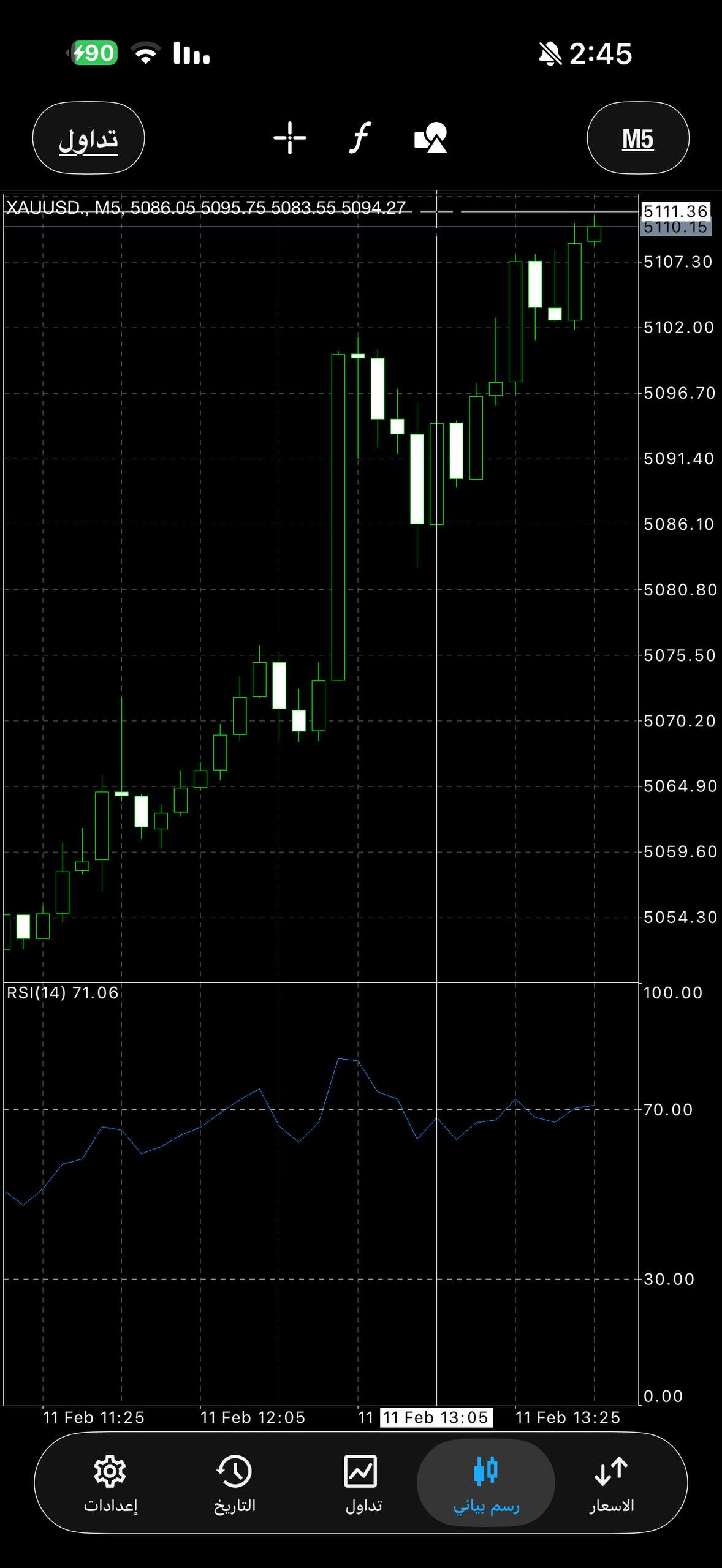This screenshot has height=1568, width=722.
Task: Open the إعدادات settings tab
Action: pos(110,1483)
